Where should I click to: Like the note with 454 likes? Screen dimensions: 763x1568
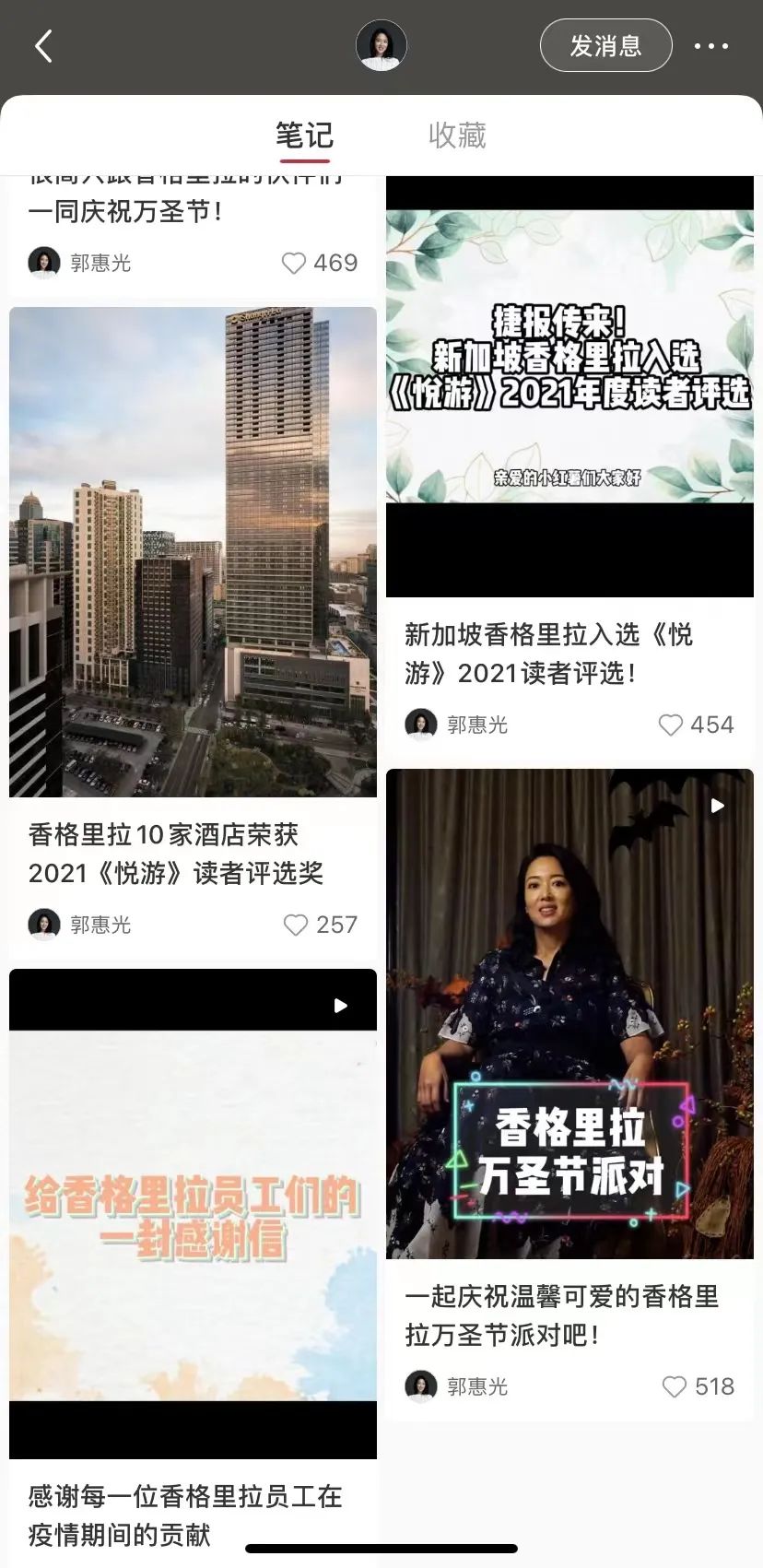(671, 725)
